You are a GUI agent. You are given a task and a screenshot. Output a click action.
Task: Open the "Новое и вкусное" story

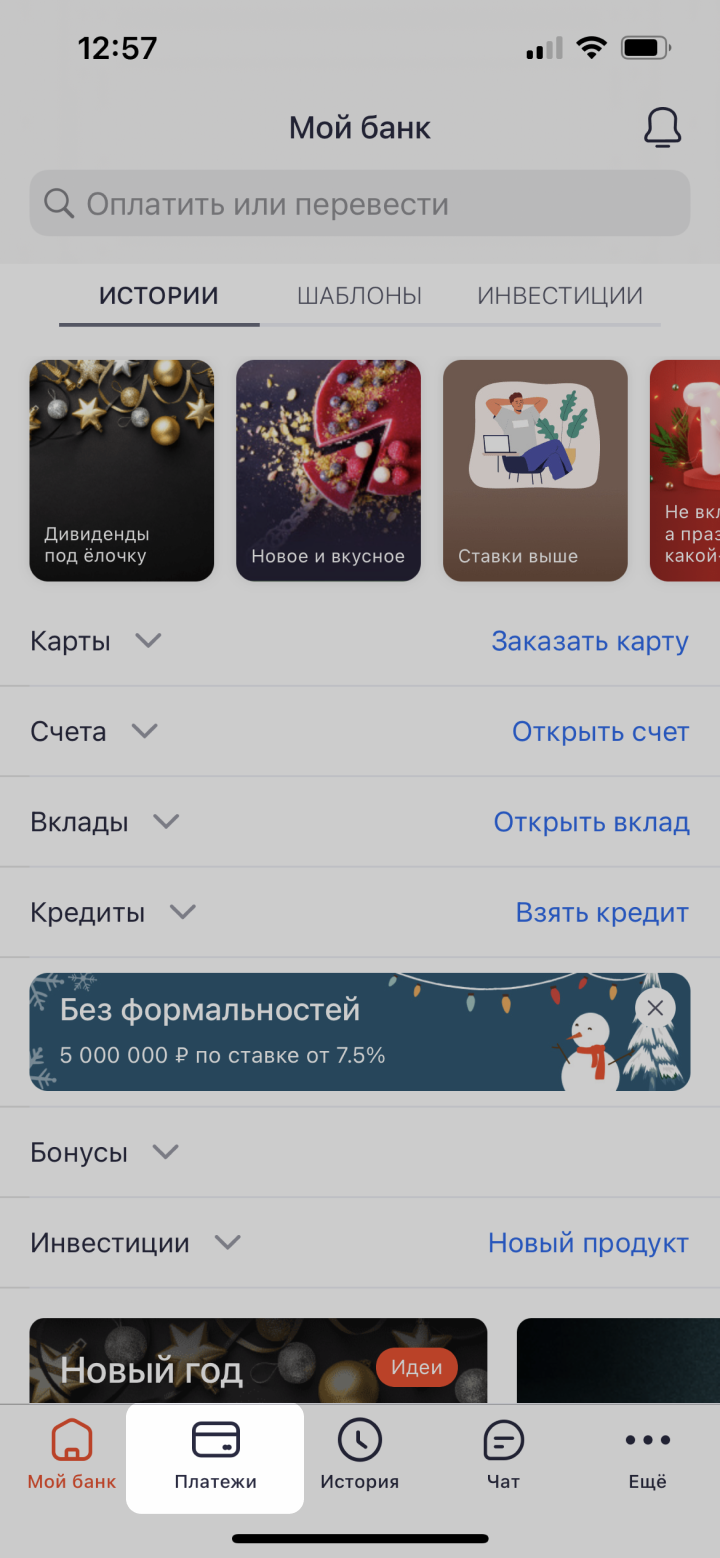(328, 470)
